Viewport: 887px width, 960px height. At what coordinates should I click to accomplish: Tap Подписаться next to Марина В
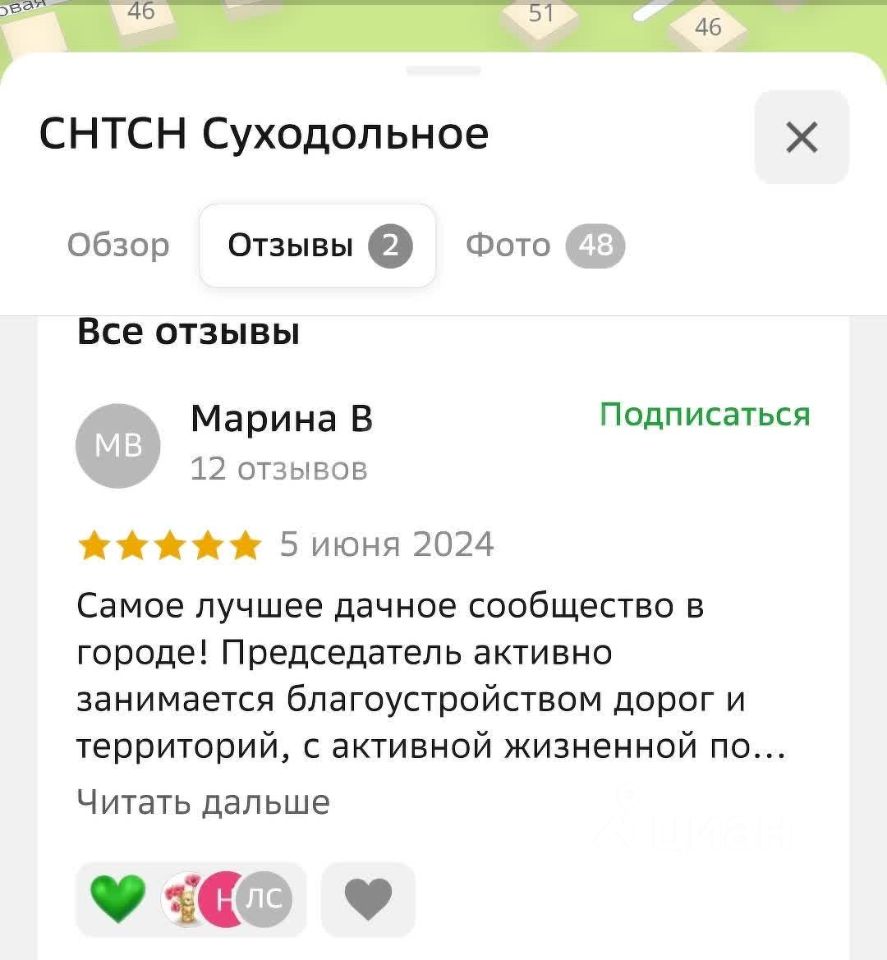704,414
